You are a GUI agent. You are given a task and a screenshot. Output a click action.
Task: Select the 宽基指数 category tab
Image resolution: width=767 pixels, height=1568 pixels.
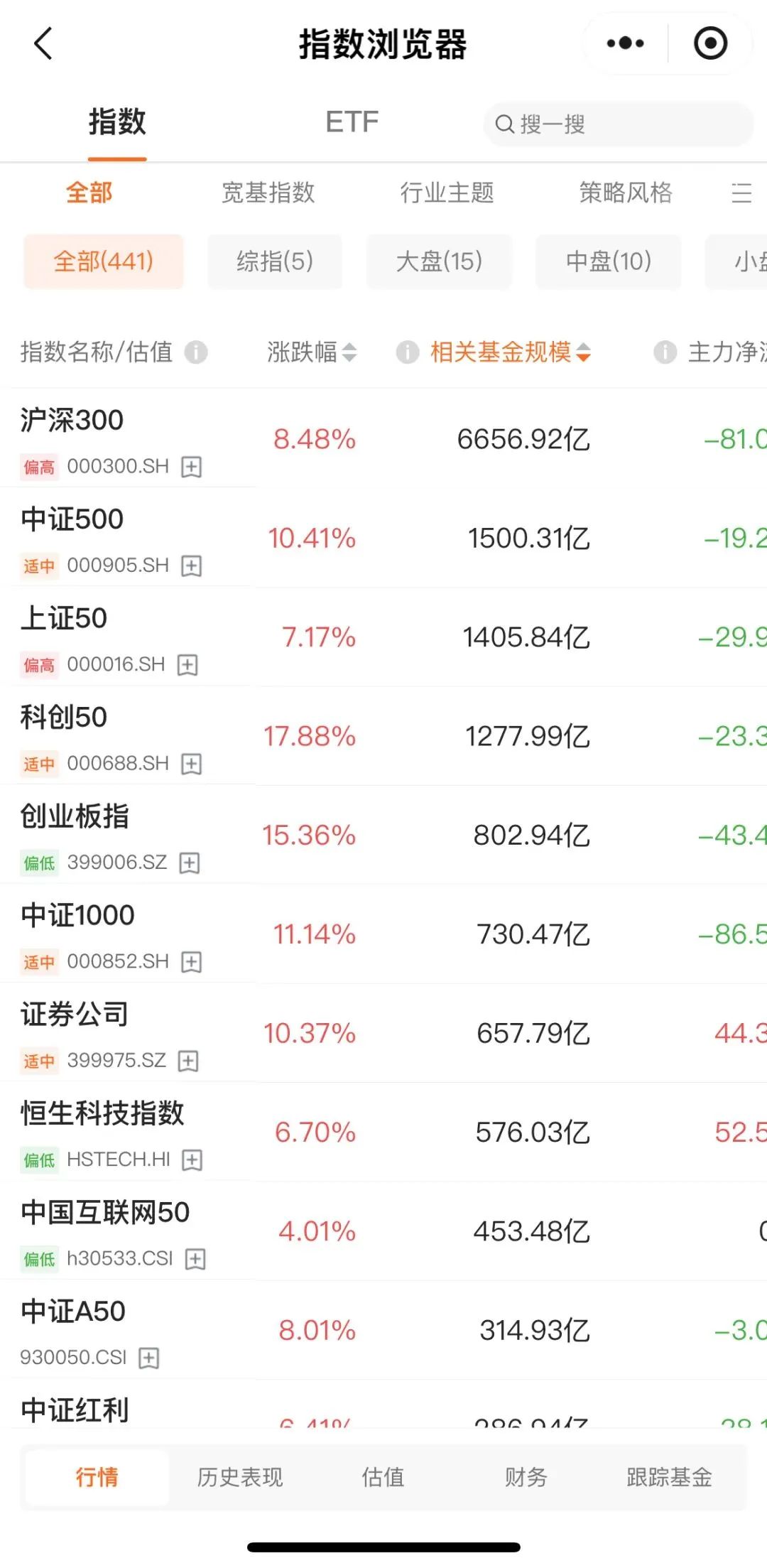pos(268,193)
